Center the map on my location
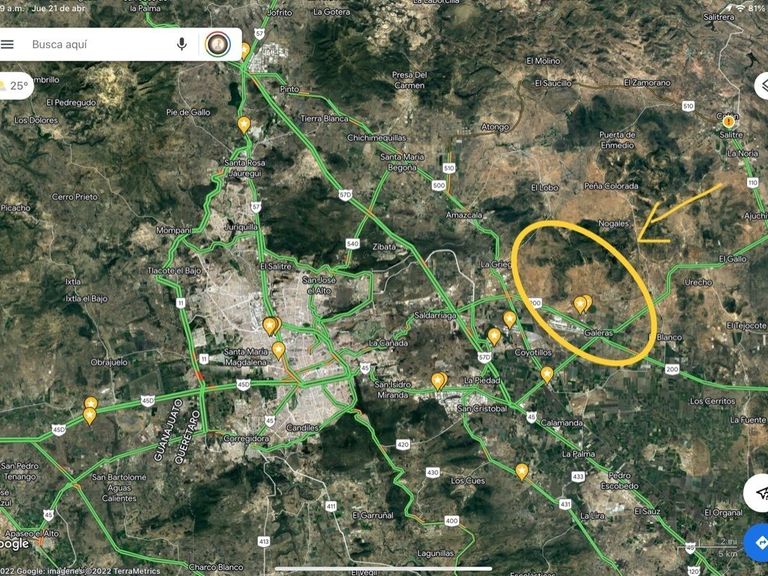The height and width of the screenshot is (576, 768). [x=758, y=492]
